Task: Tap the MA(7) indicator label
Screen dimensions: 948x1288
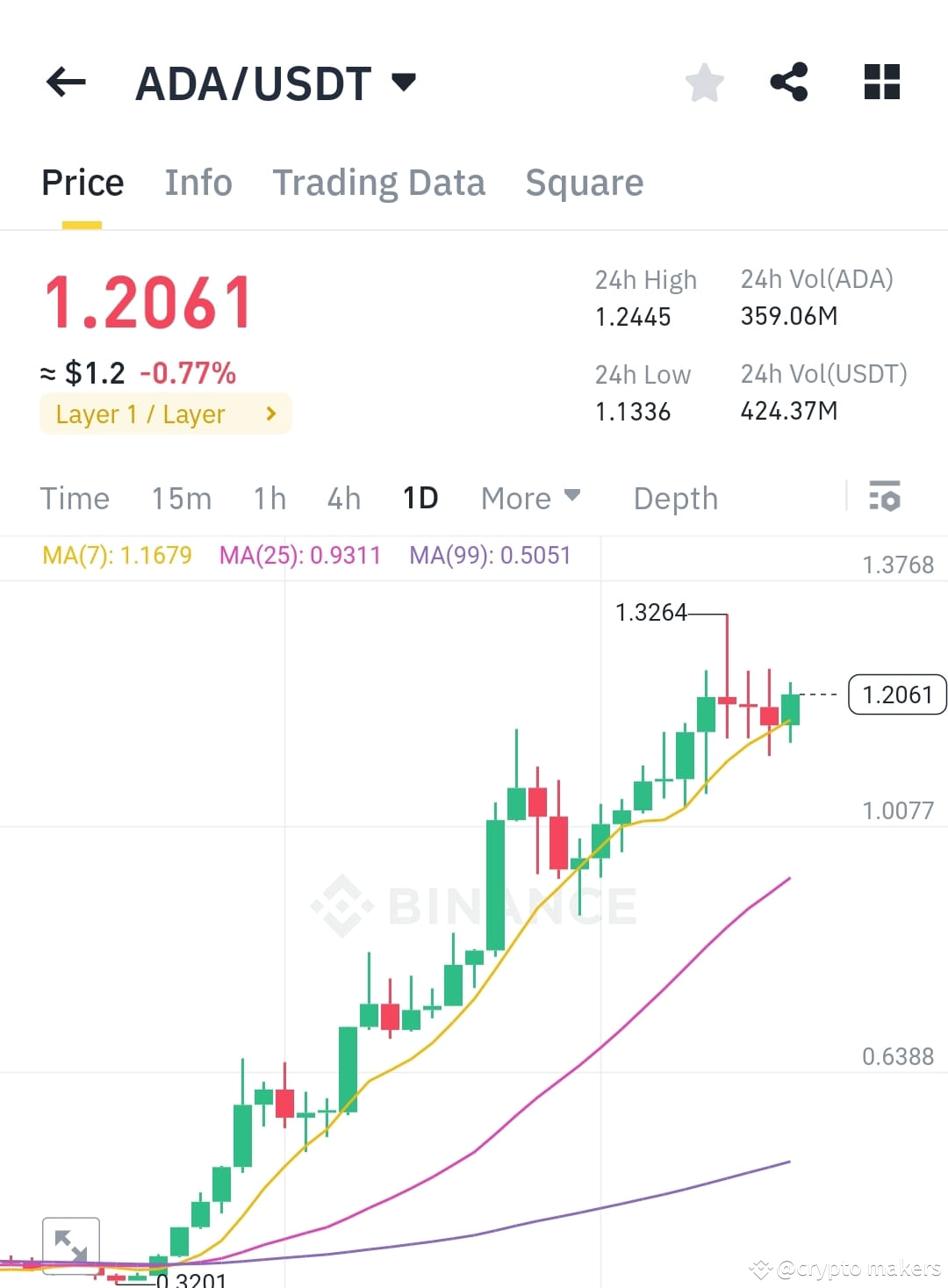Action: tap(117, 555)
